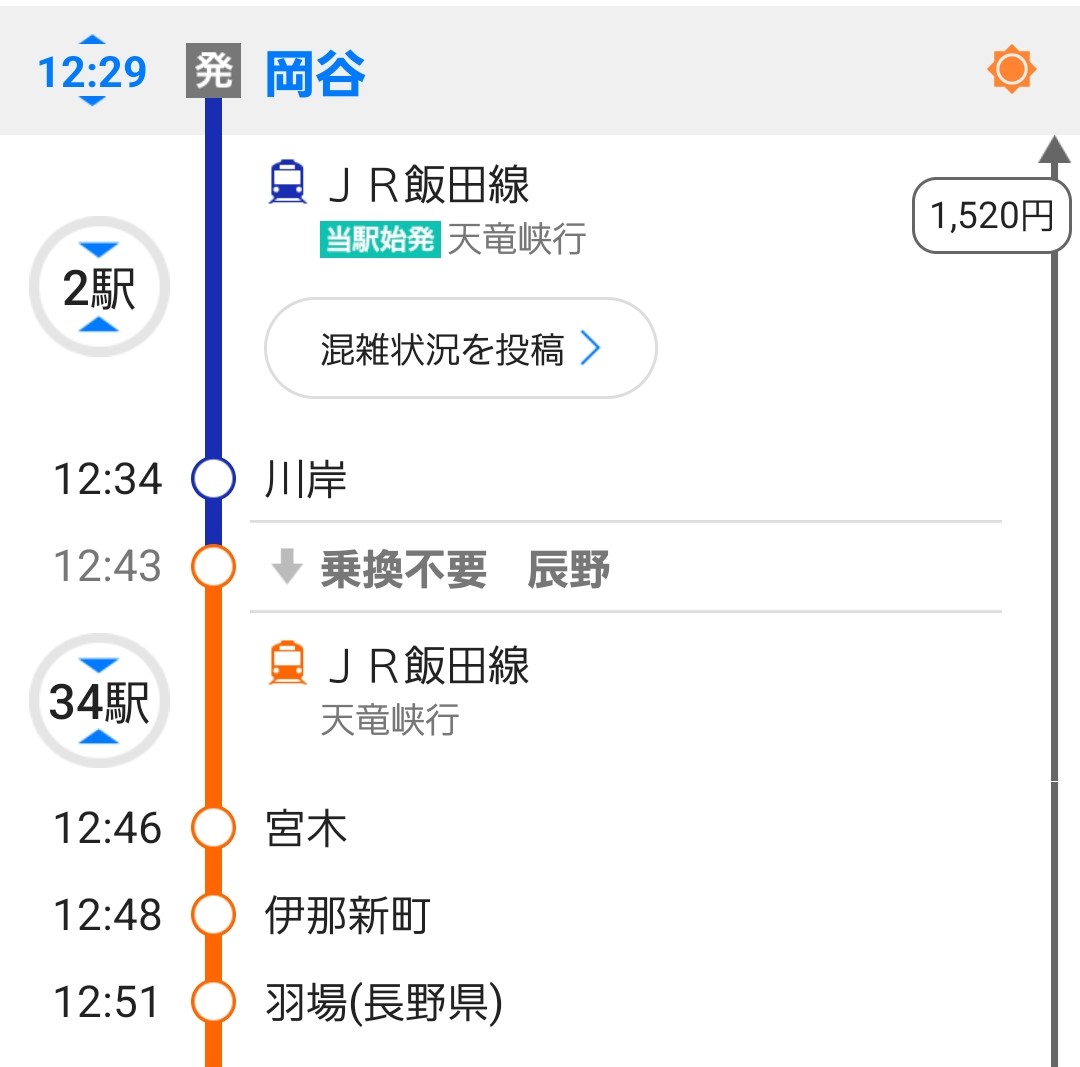Collapse the 2駅 stops section

click(x=99, y=288)
